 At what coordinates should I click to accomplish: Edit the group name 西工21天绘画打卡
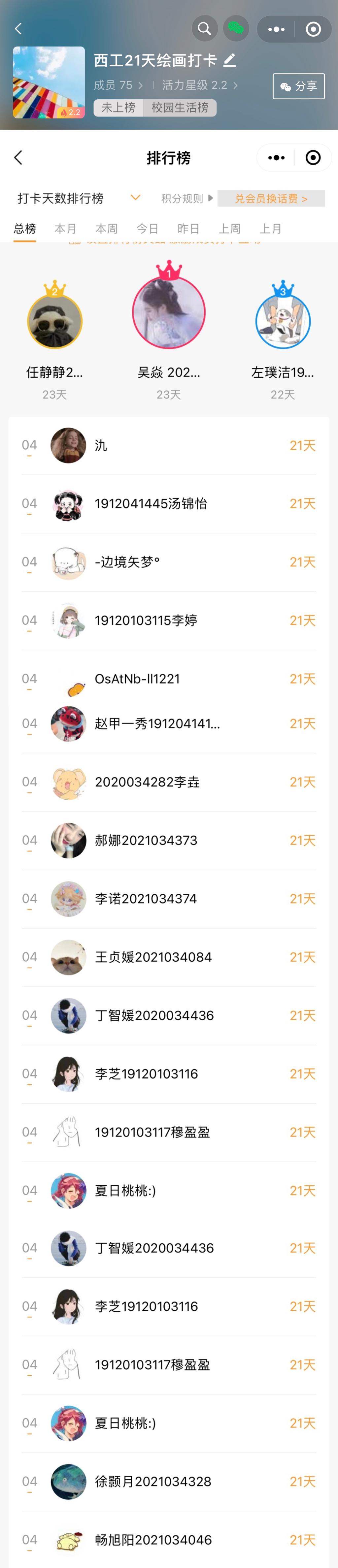point(230,60)
